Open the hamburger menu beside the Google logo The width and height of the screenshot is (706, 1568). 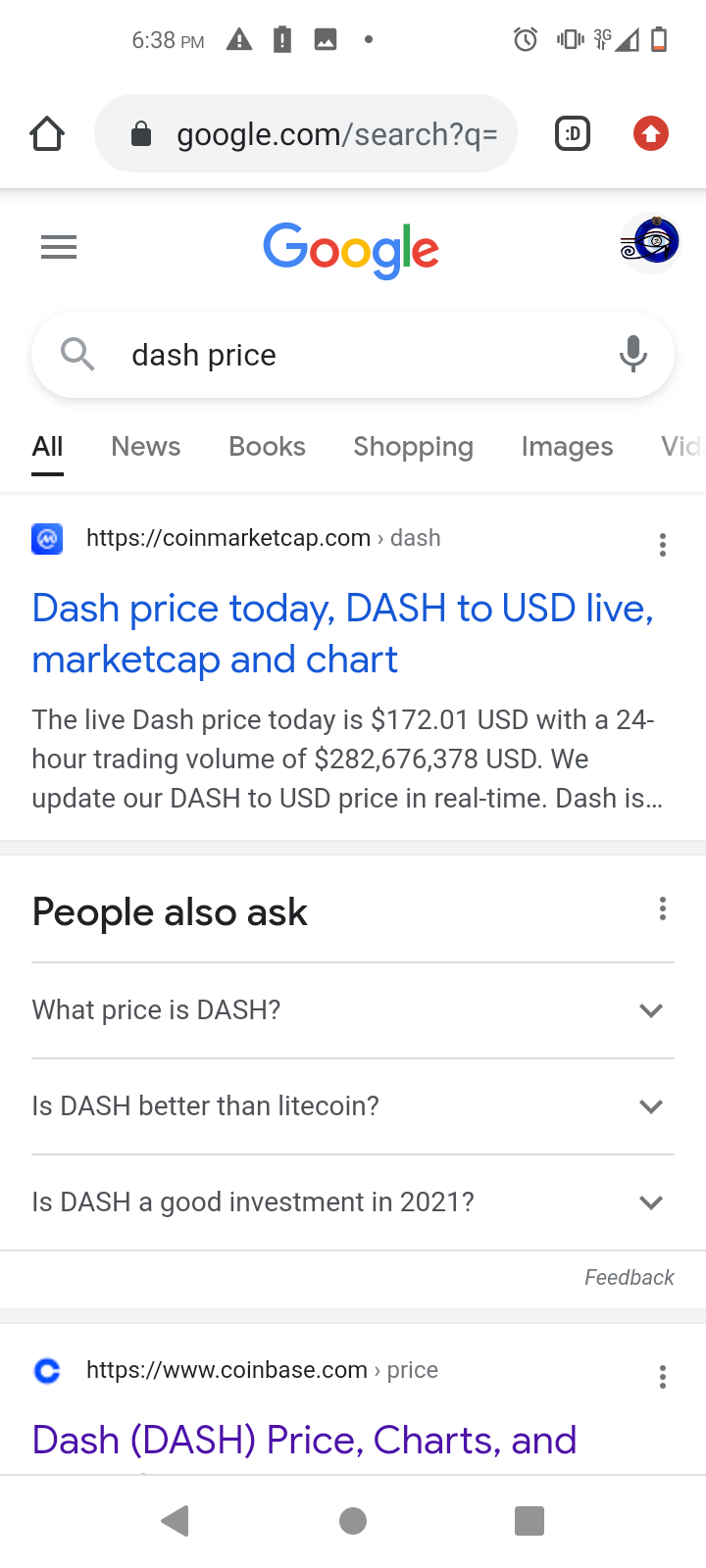pyautogui.click(x=58, y=247)
